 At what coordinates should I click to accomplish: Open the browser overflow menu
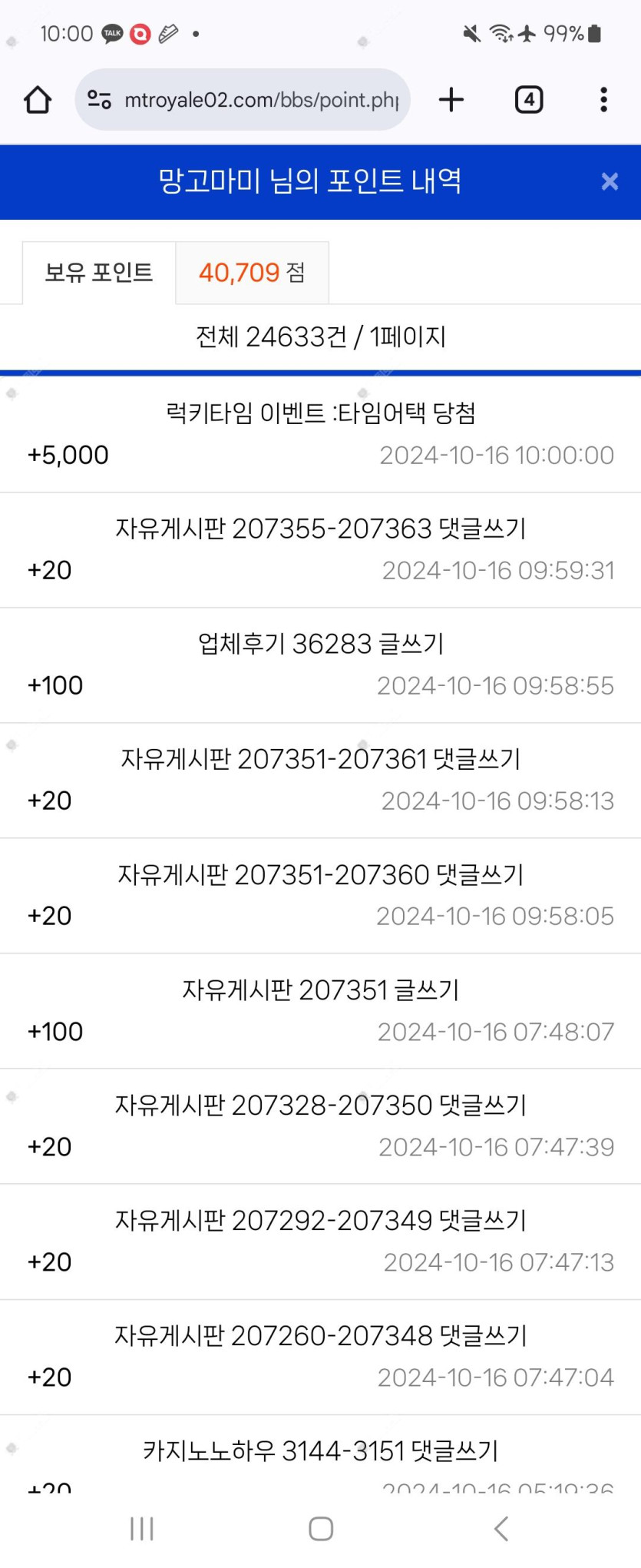click(604, 100)
